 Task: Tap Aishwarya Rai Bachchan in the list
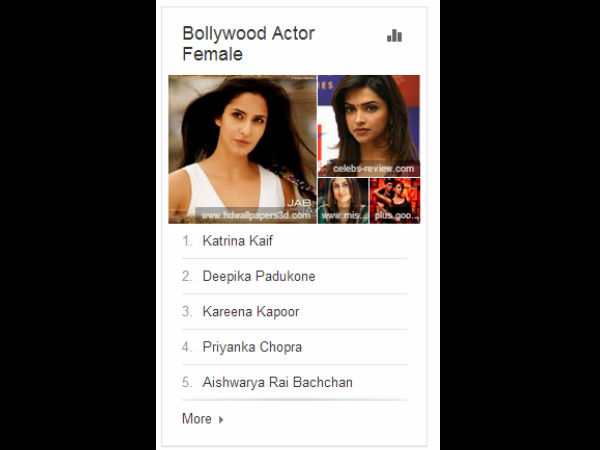[x=277, y=382]
